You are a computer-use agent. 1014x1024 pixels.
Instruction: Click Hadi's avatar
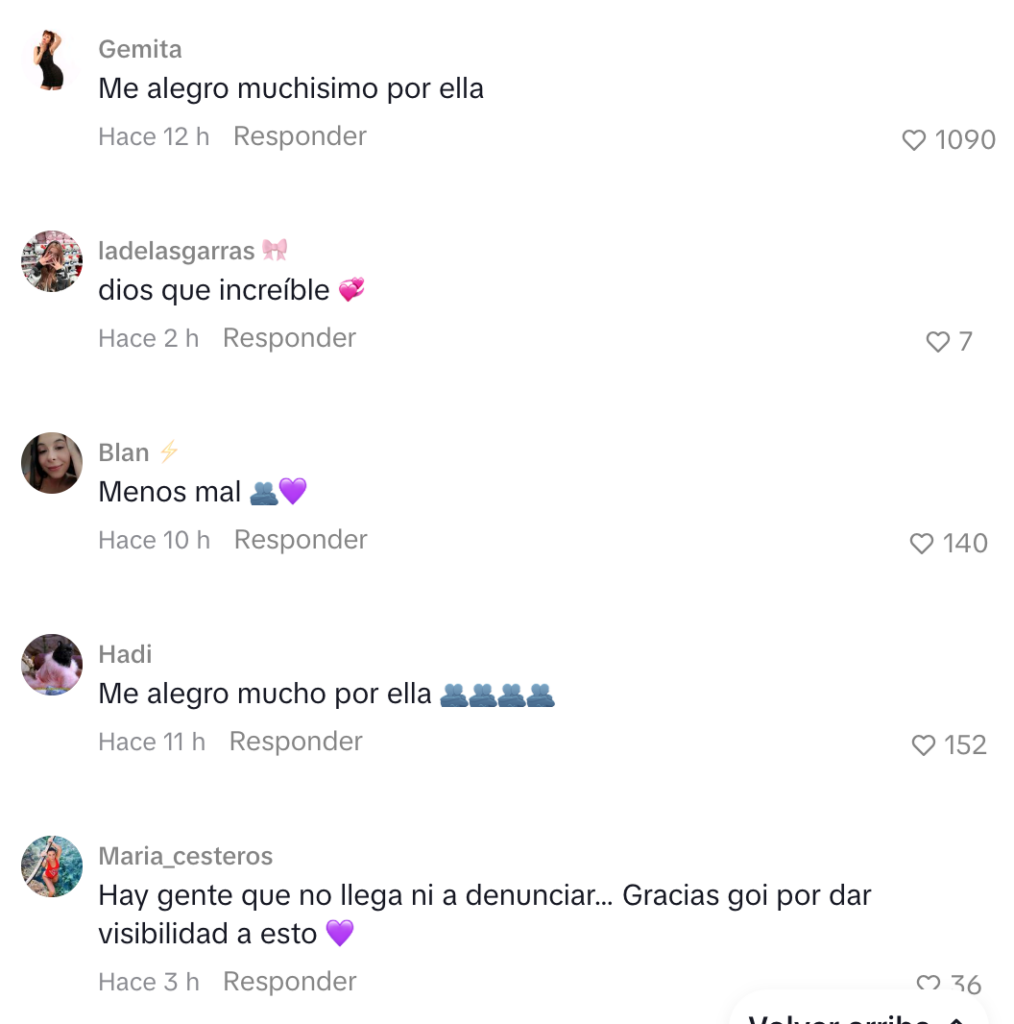click(x=51, y=665)
